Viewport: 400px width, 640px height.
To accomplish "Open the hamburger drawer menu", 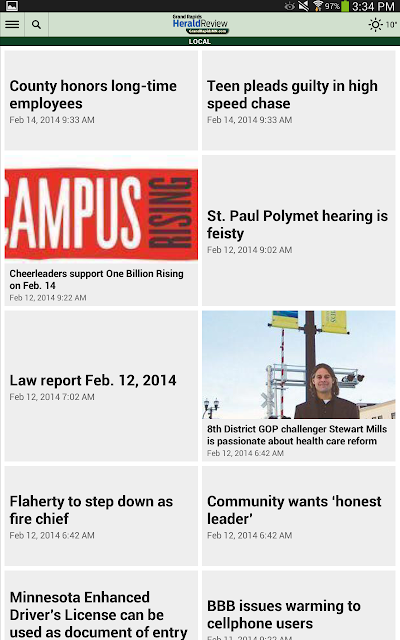I will [x=12, y=24].
